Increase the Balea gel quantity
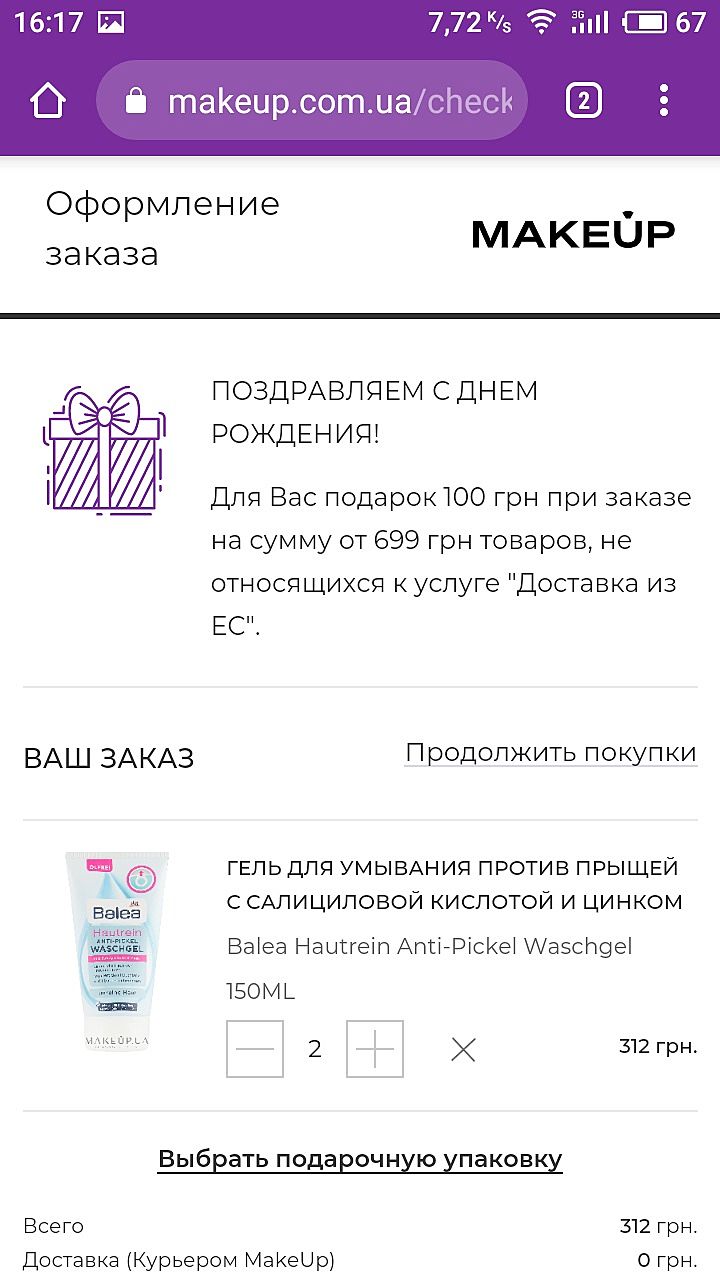Viewport: 720px width, 1280px height. click(375, 1049)
